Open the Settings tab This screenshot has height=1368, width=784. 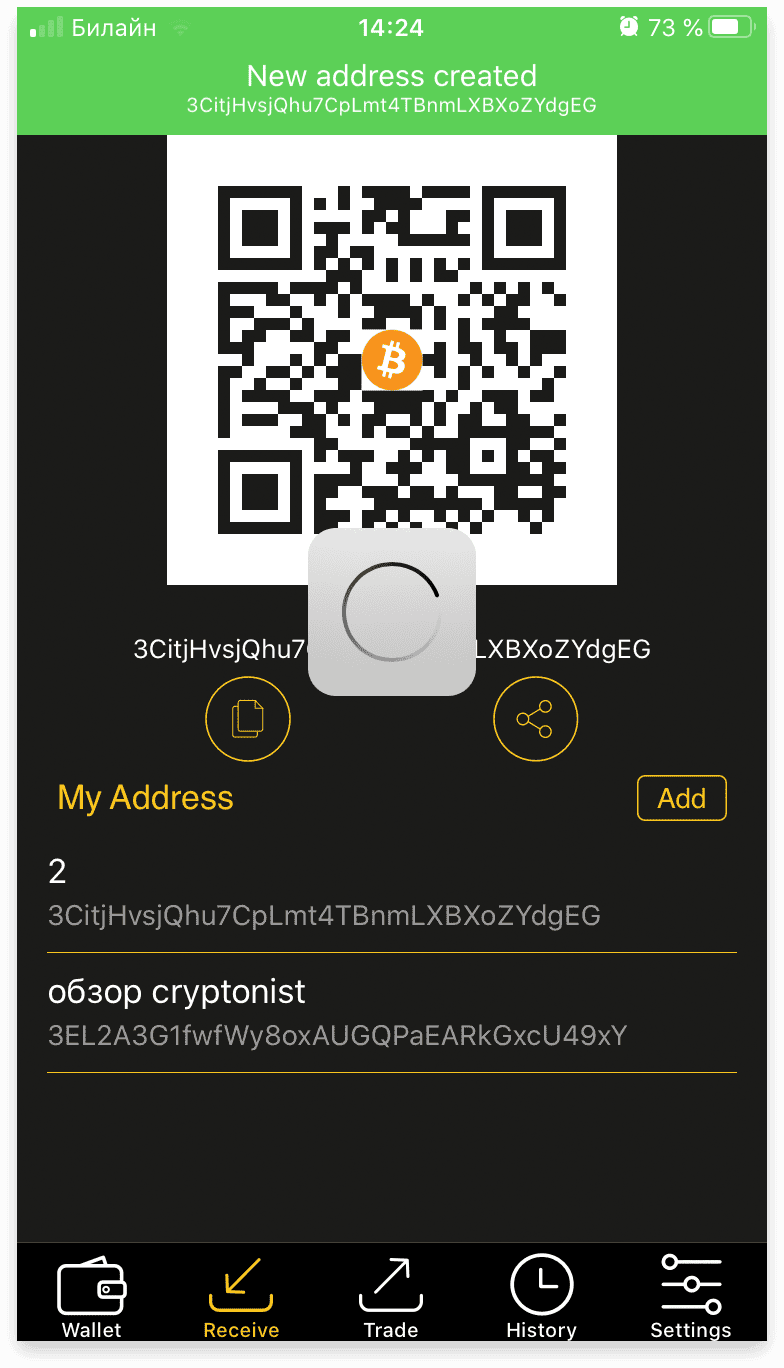[x=691, y=1296]
